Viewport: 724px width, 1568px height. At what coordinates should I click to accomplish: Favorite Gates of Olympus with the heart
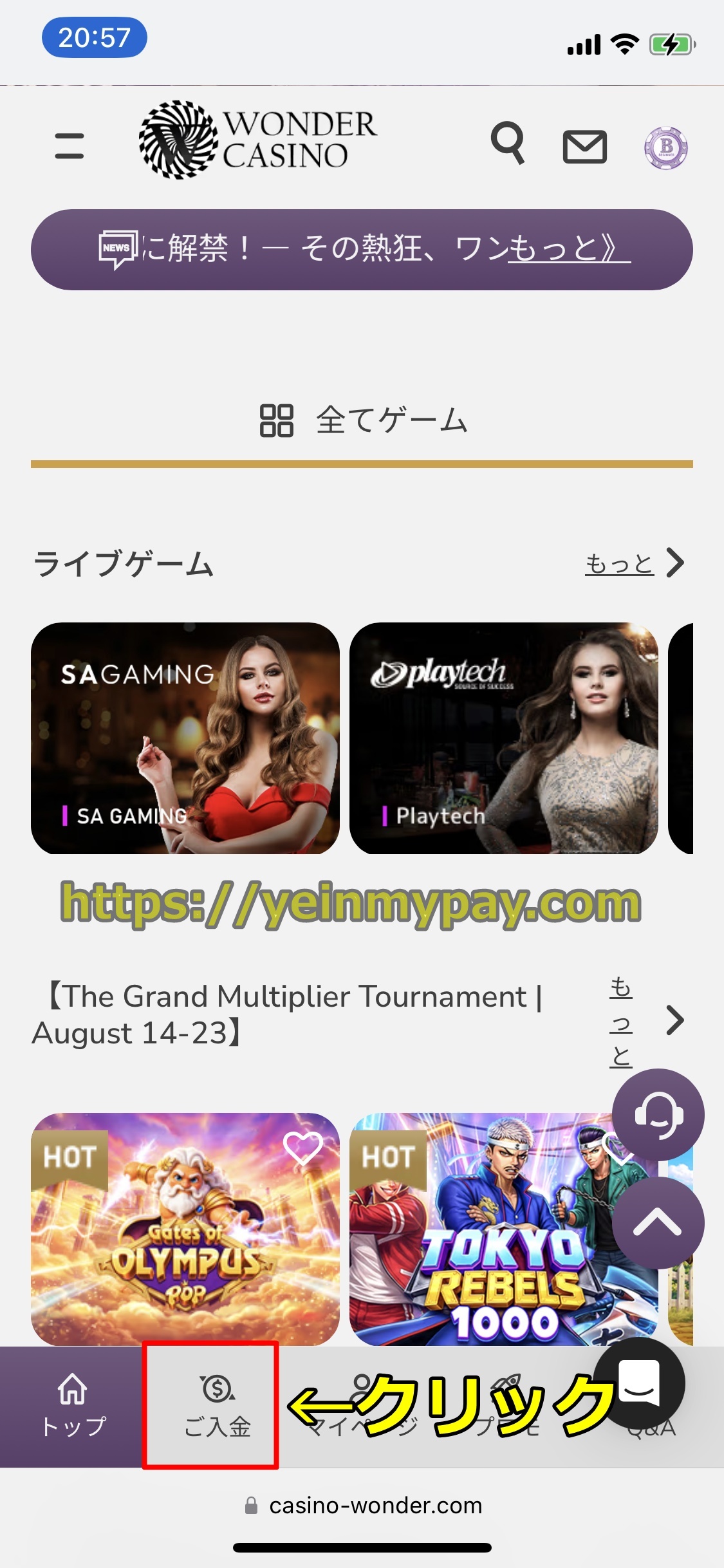coord(303,1148)
